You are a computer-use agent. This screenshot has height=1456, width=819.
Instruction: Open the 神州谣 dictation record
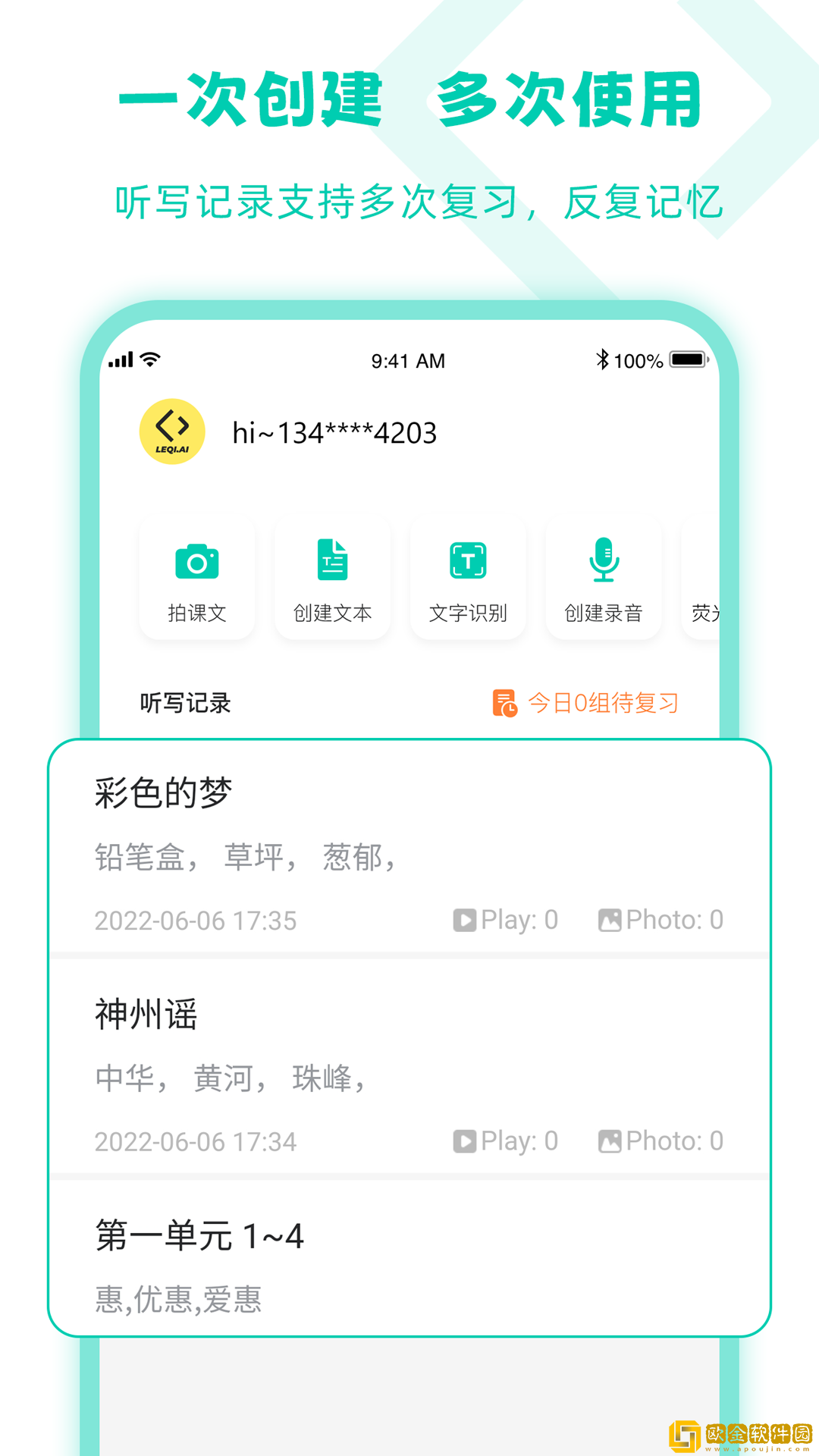pyautogui.click(x=146, y=1014)
